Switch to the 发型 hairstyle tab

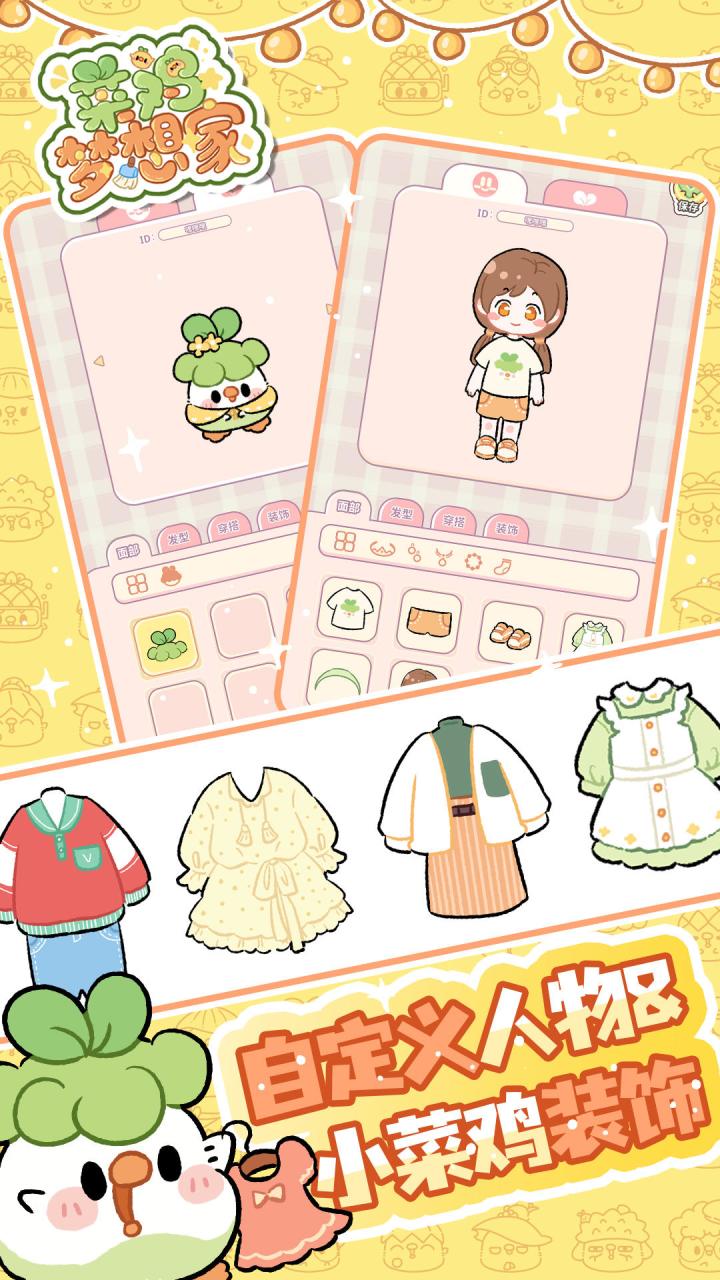pos(400,514)
